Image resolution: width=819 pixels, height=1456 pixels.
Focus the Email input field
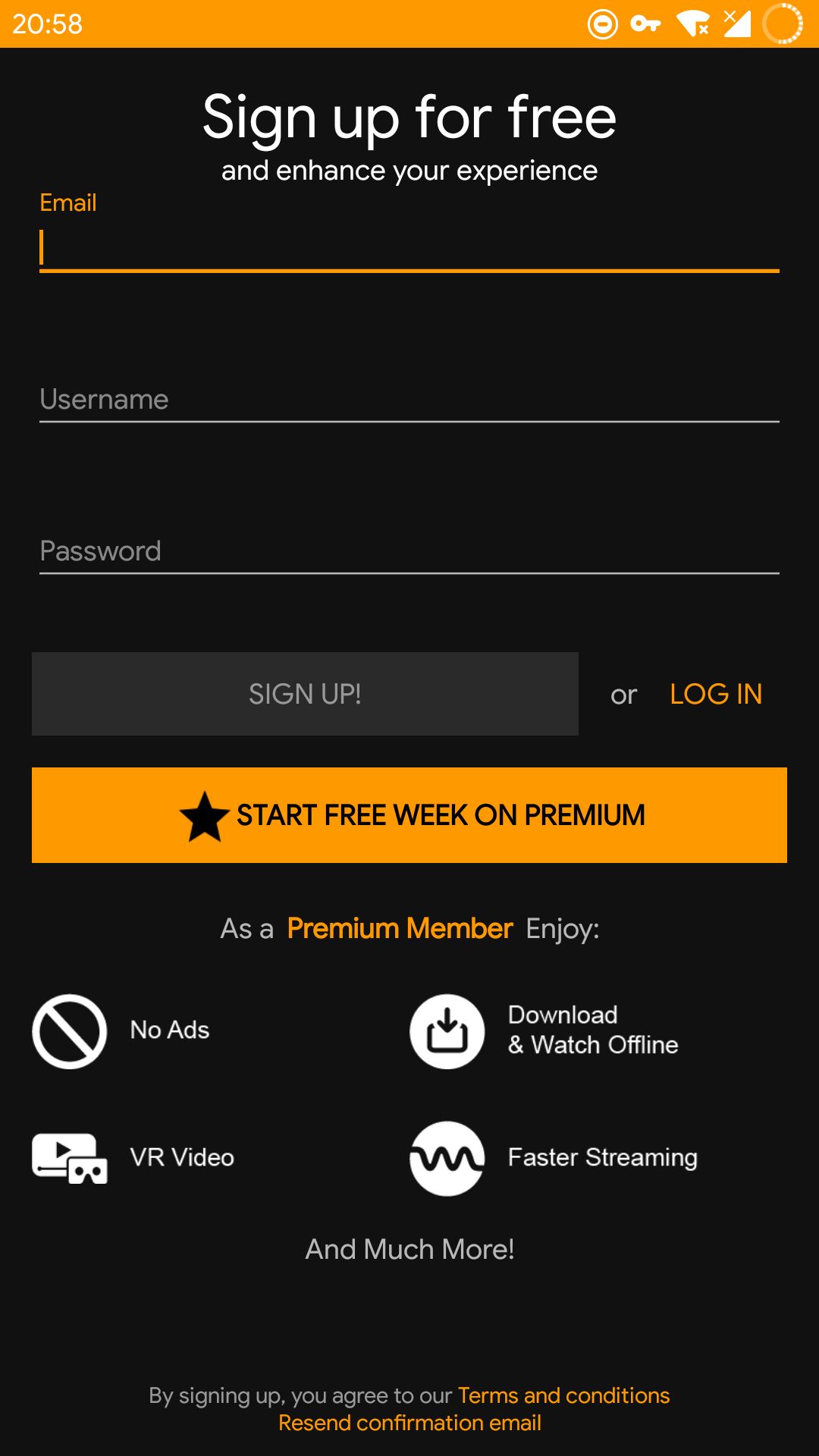pos(409,247)
